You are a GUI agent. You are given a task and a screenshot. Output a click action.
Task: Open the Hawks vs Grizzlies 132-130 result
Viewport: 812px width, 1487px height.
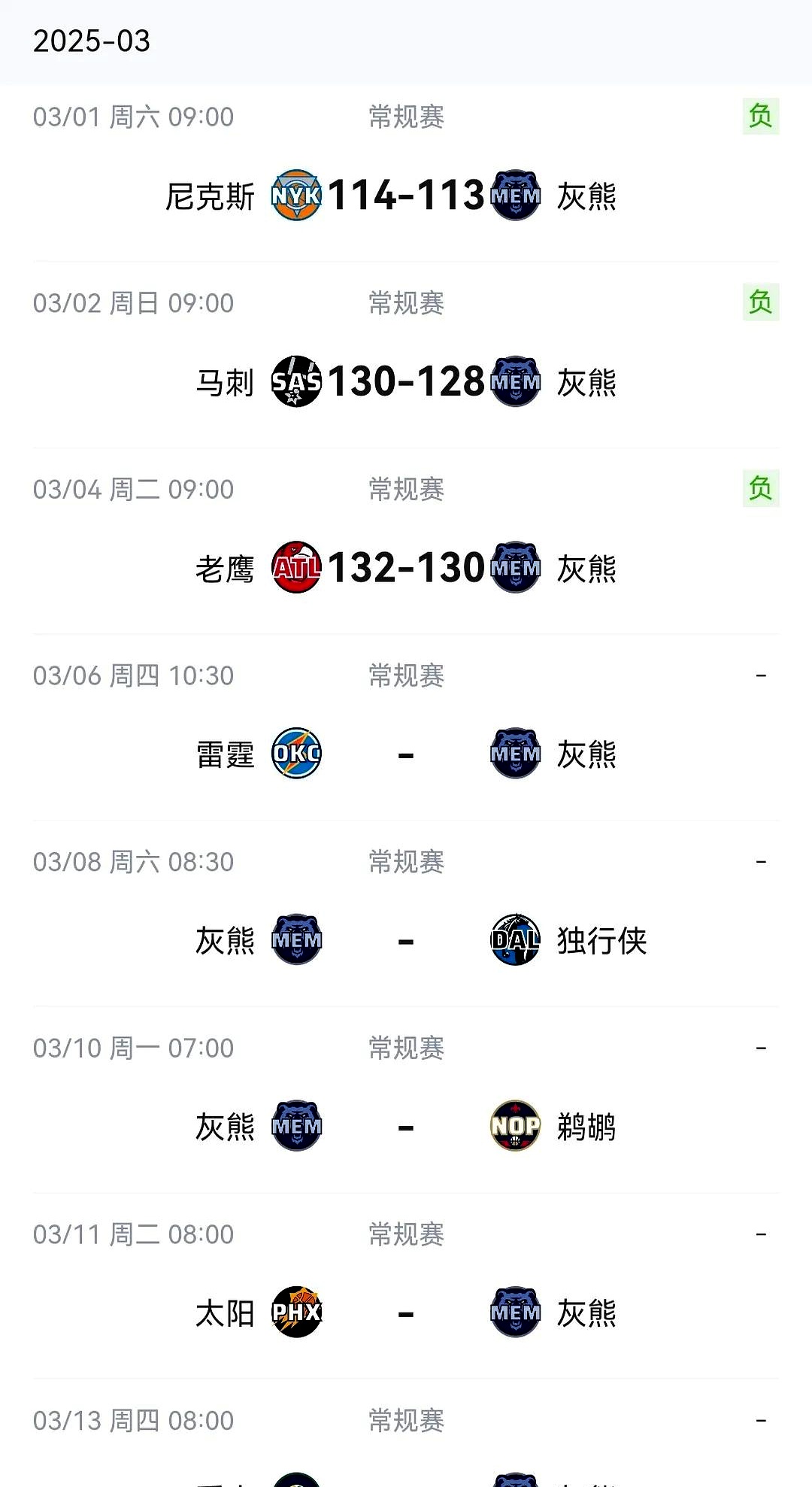406,567
